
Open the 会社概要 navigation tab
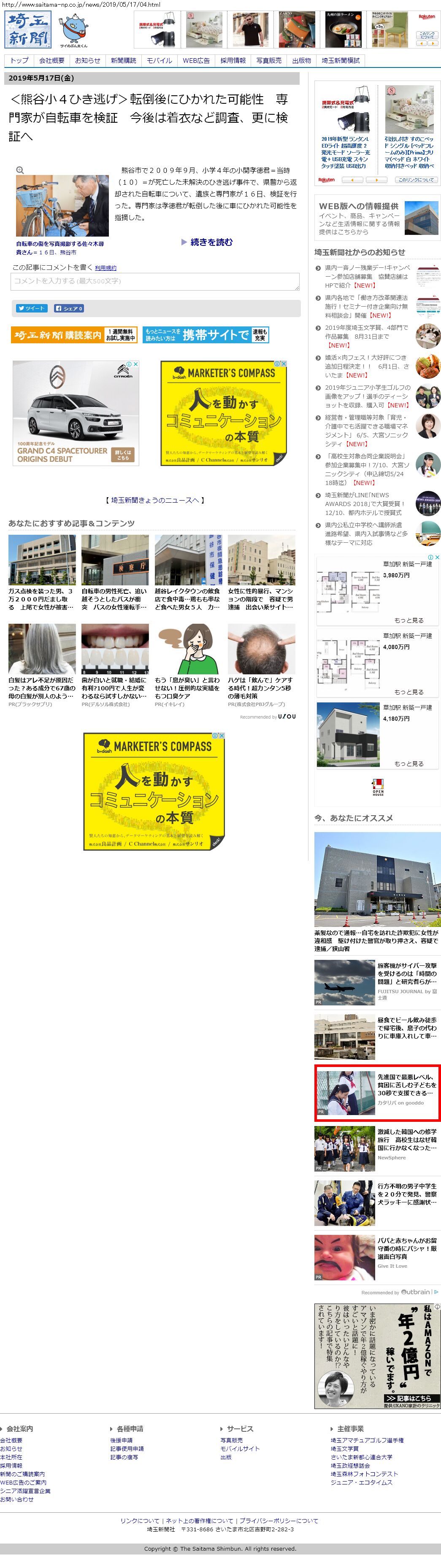51,60
